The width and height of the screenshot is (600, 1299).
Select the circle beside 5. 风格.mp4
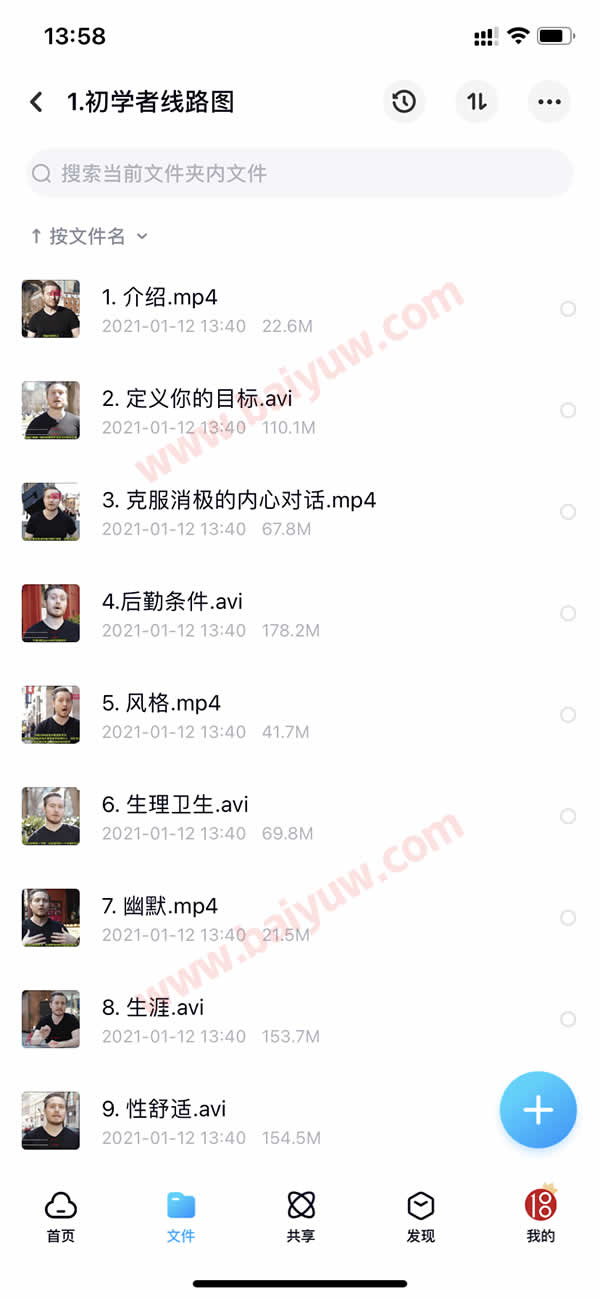(568, 715)
